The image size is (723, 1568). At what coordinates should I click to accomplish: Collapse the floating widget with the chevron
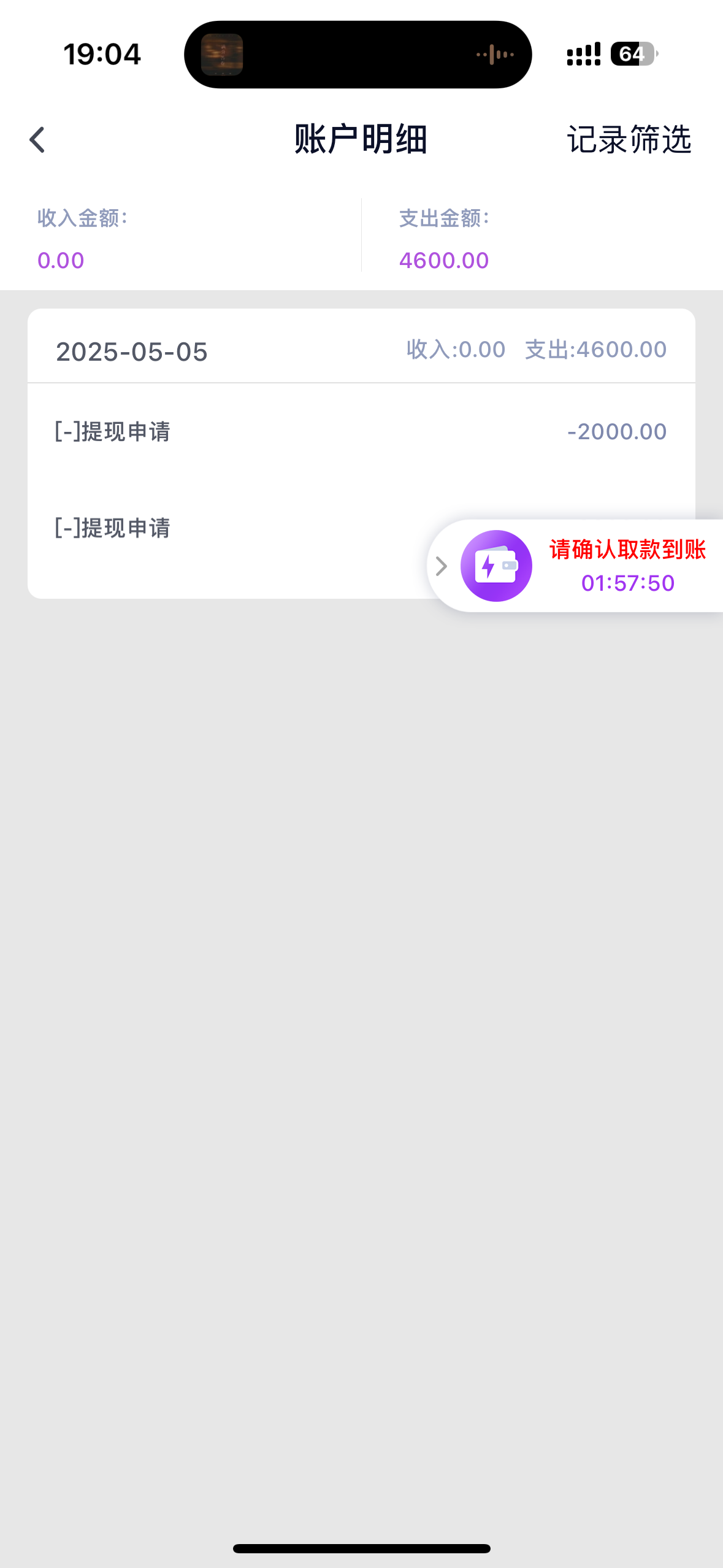pyautogui.click(x=441, y=566)
